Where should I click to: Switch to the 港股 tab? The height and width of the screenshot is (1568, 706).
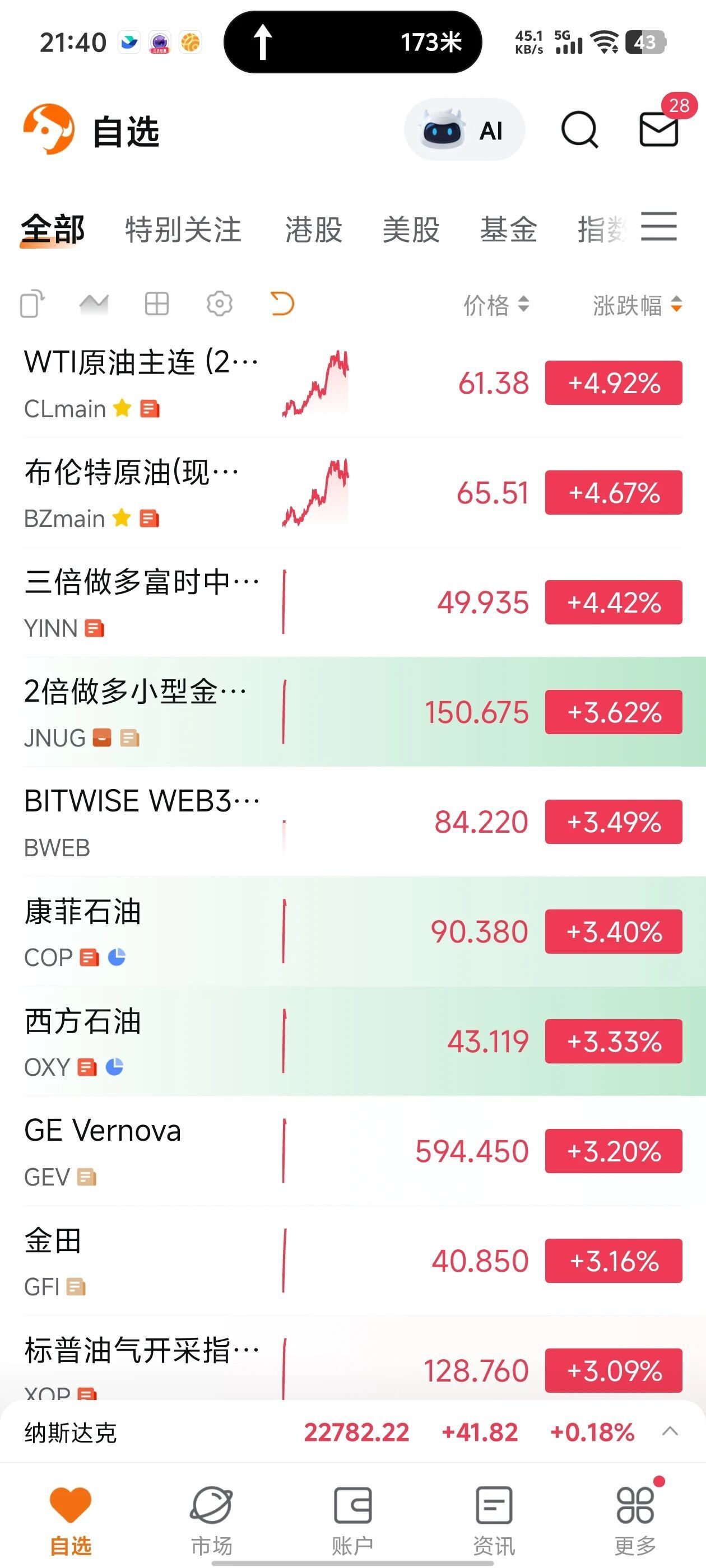pos(314,230)
